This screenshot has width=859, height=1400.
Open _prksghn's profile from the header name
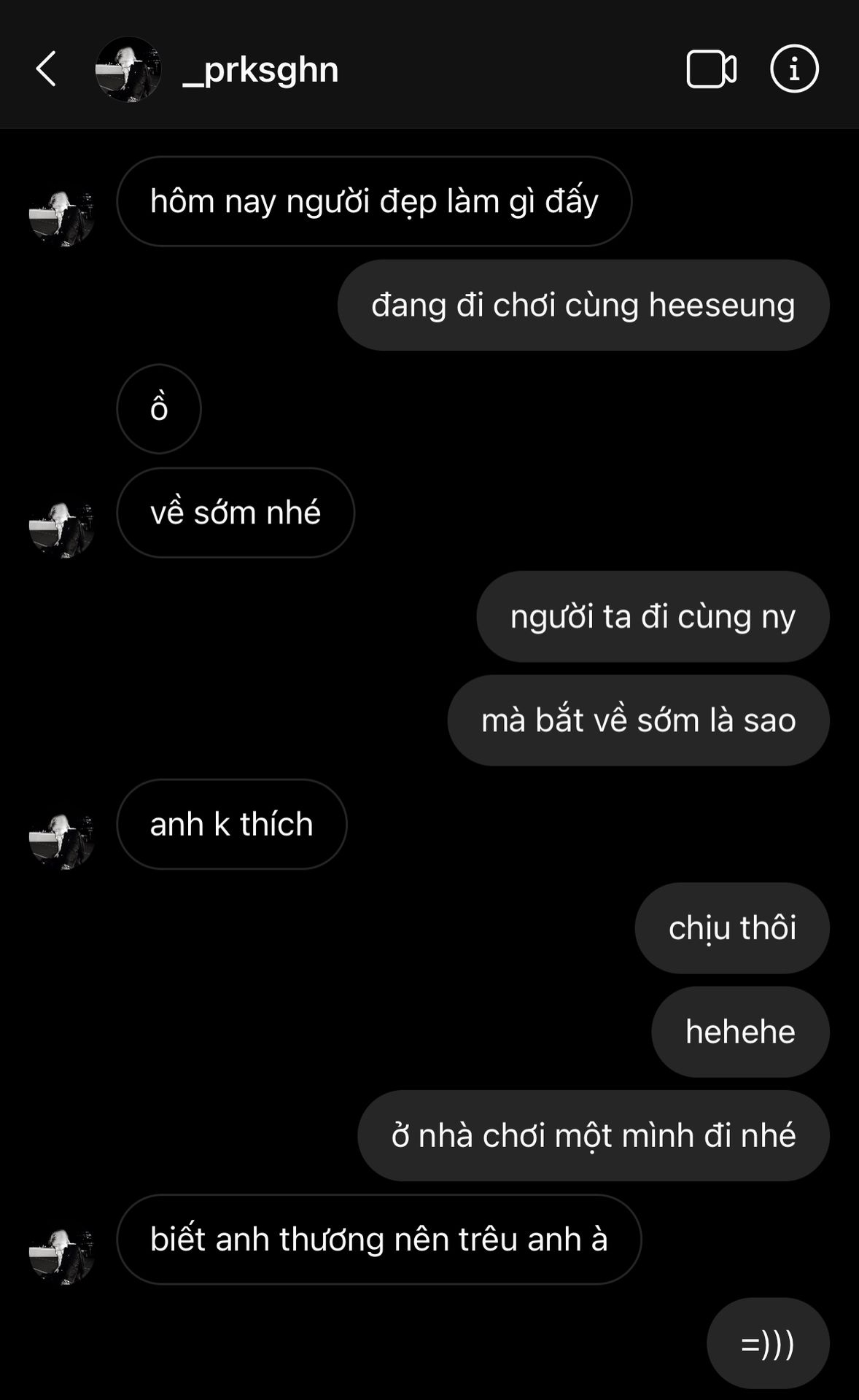click(x=260, y=70)
